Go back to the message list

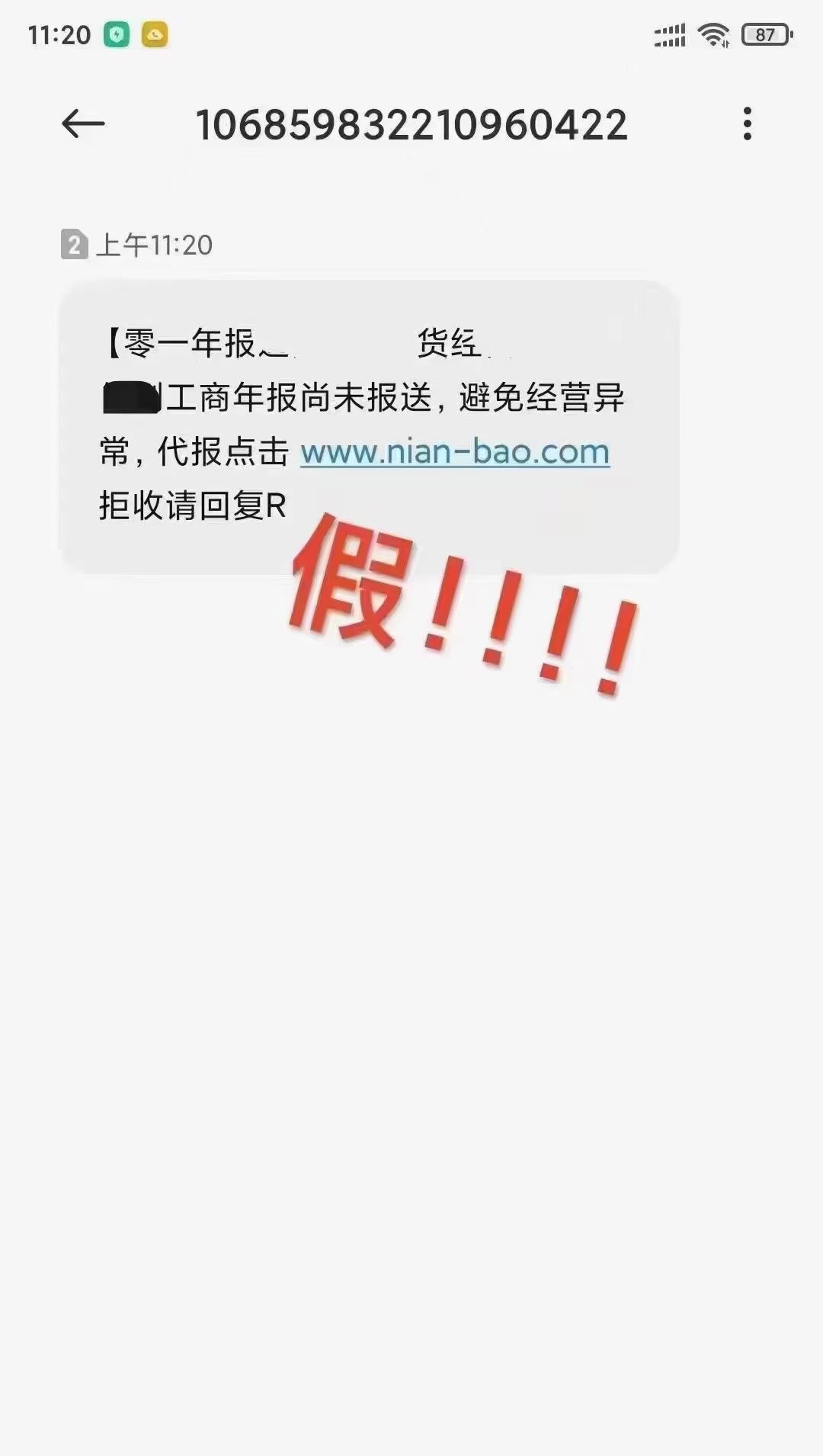tap(82, 124)
